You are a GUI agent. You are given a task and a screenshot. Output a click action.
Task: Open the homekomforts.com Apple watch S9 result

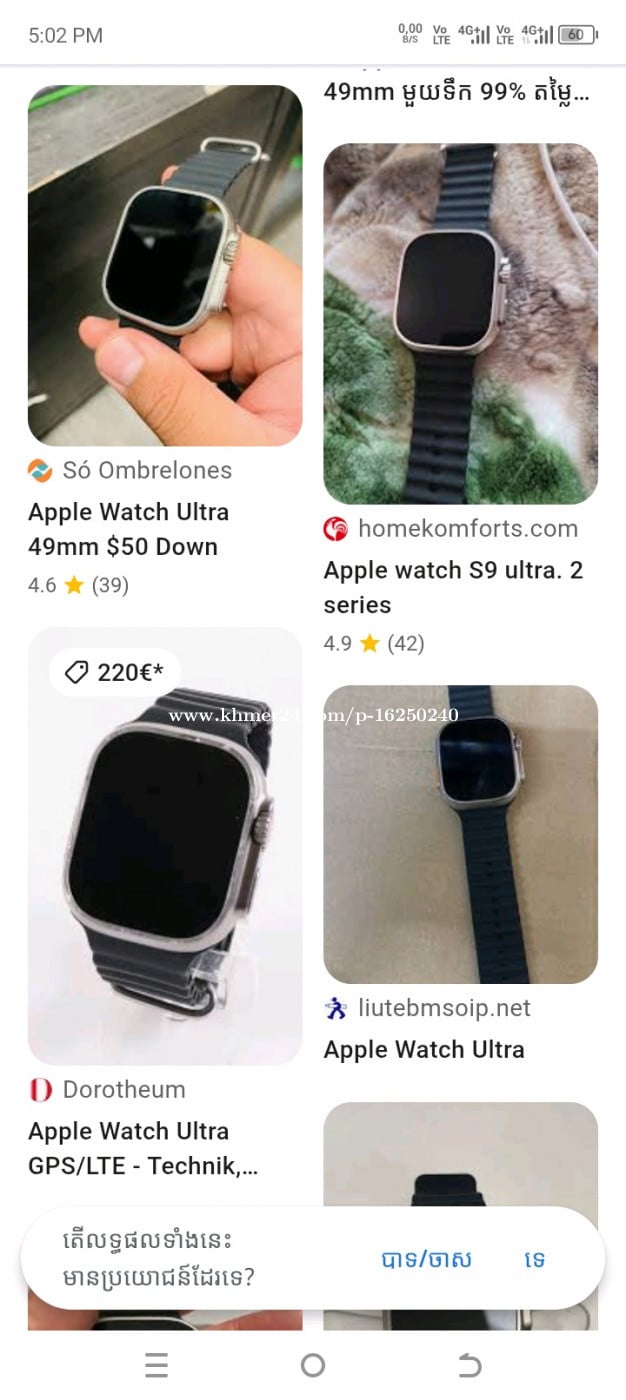pyautogui.click(x=460, y=323)
